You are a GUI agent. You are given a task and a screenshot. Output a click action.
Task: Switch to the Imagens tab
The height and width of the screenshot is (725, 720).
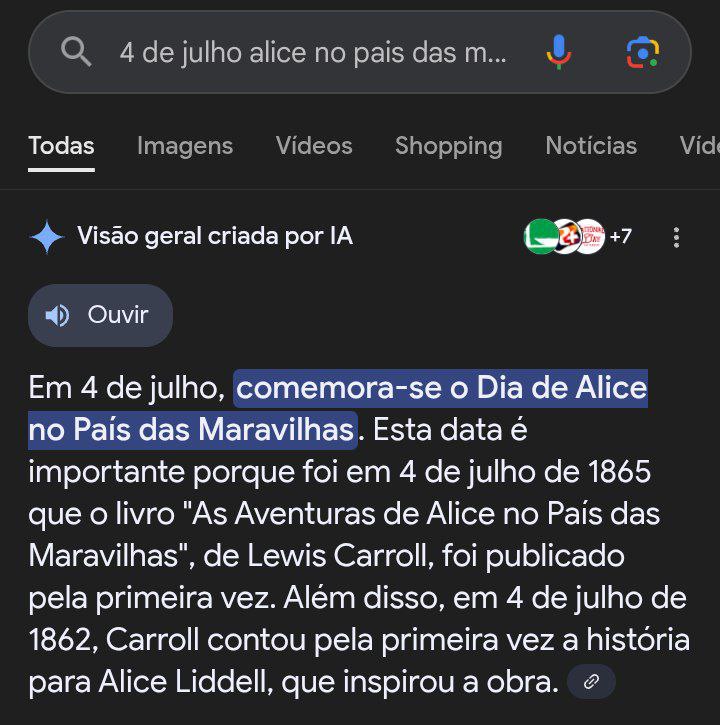(184, 146)
